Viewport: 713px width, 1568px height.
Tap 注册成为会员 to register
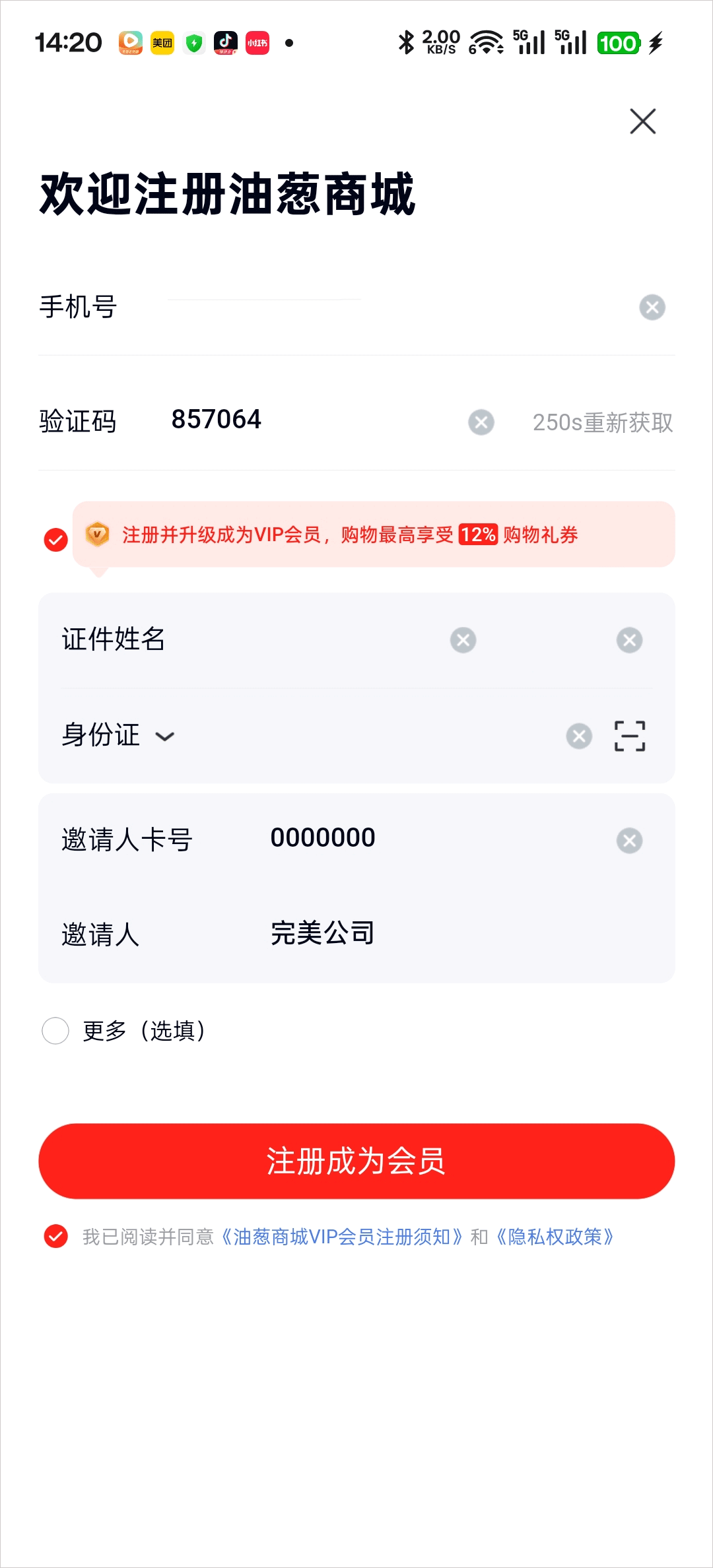pyautogui.click(x=356, y=1161)
